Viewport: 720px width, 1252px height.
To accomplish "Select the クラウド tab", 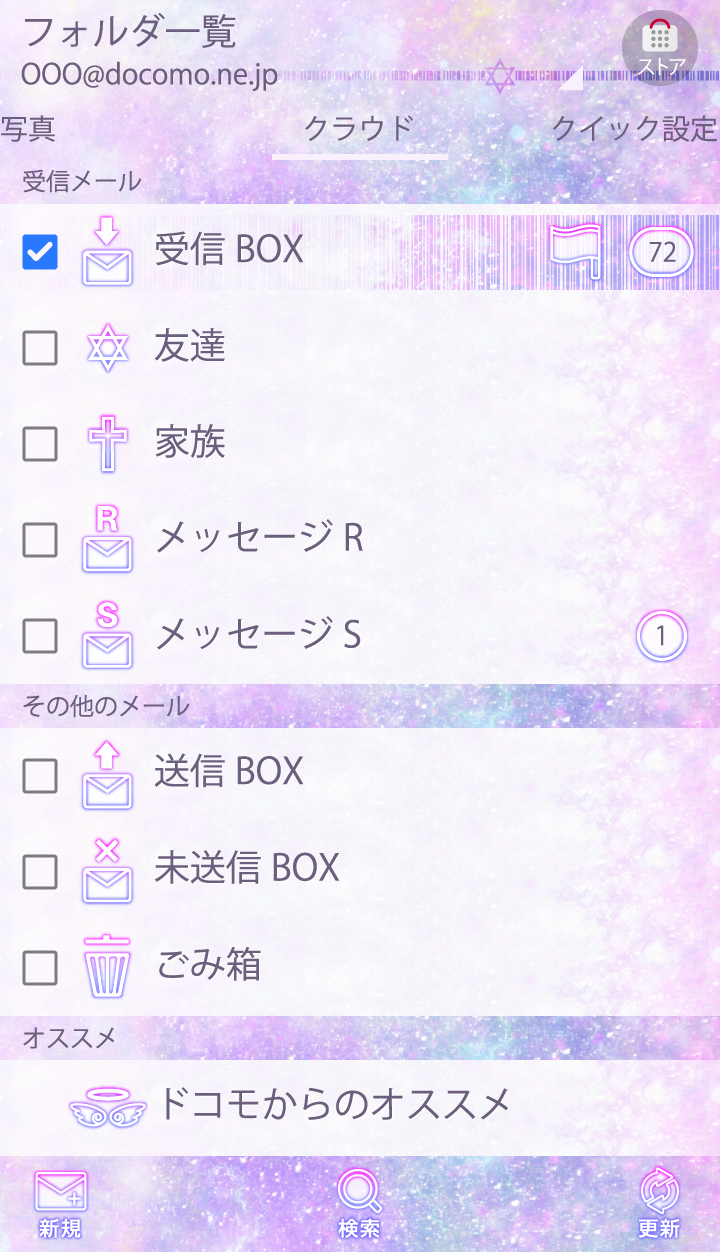I will click(359, 129).
